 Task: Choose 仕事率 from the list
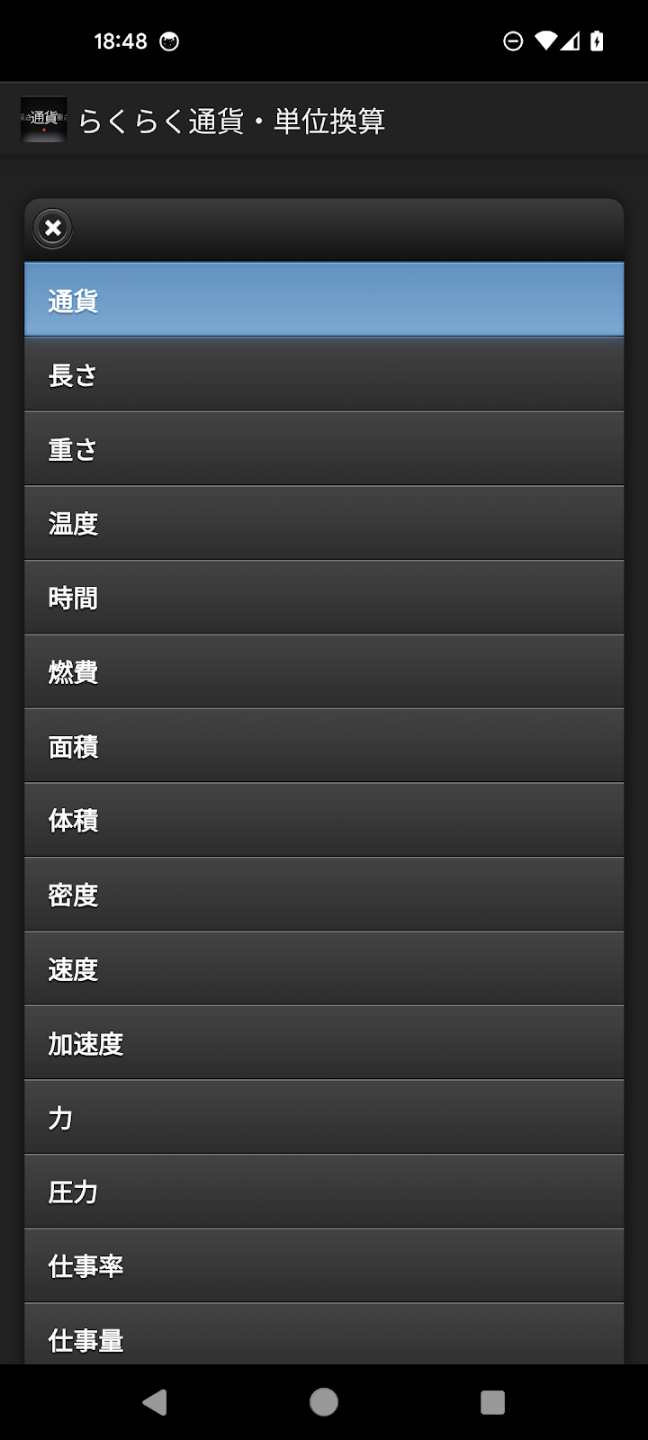[x=323, y=1266]
